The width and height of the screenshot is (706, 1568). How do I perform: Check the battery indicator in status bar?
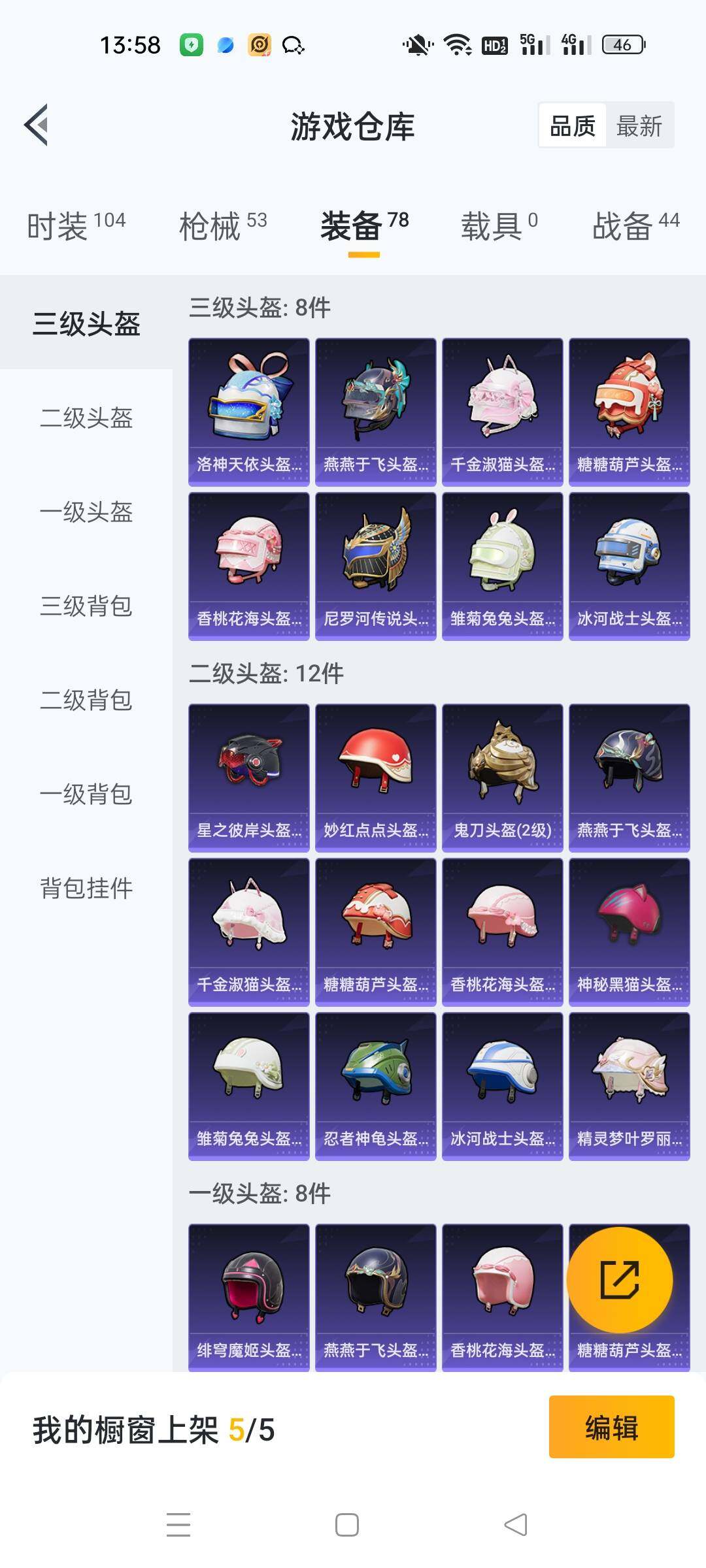(622, 44)
